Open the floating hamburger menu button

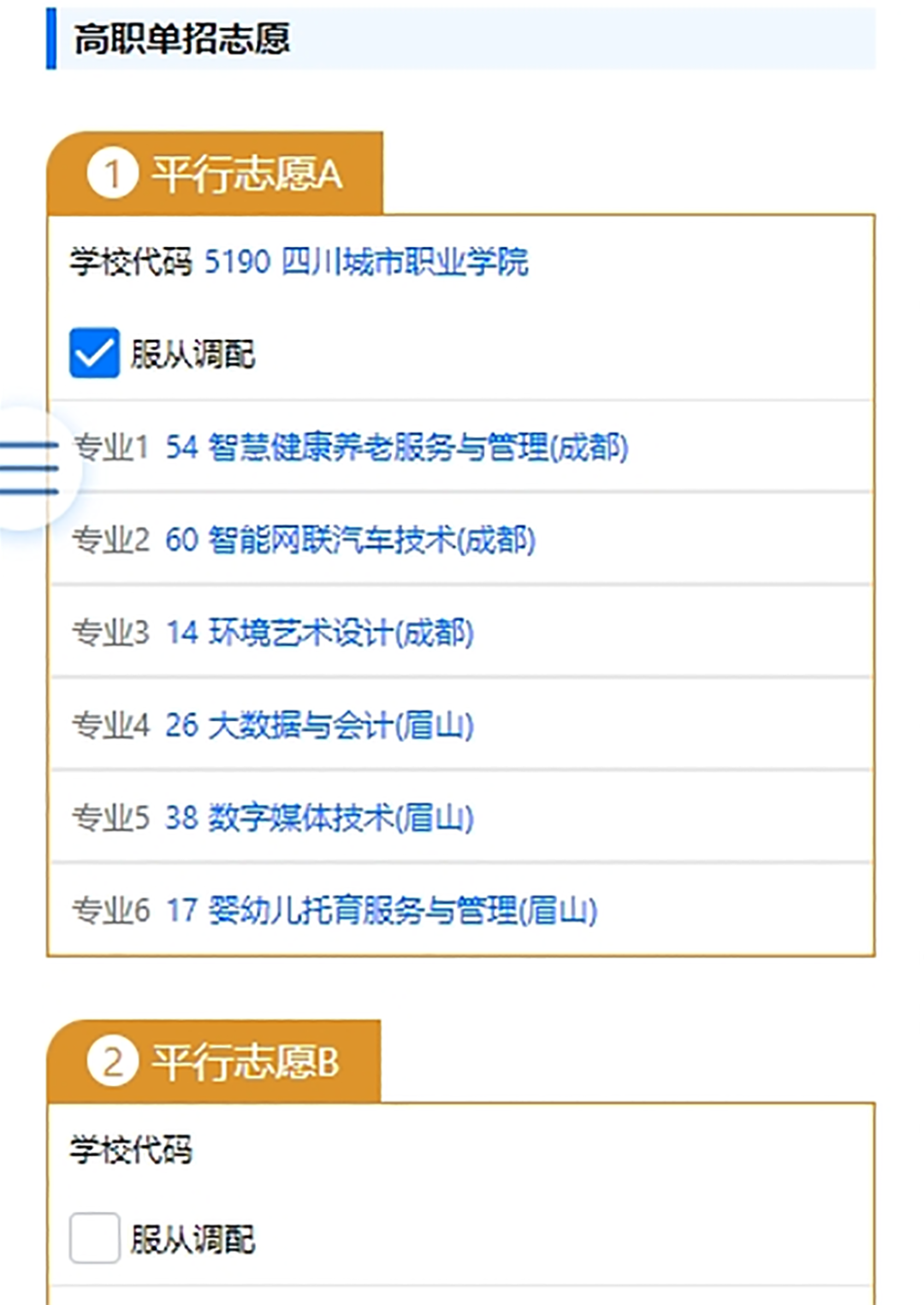[x=31, y=468]
